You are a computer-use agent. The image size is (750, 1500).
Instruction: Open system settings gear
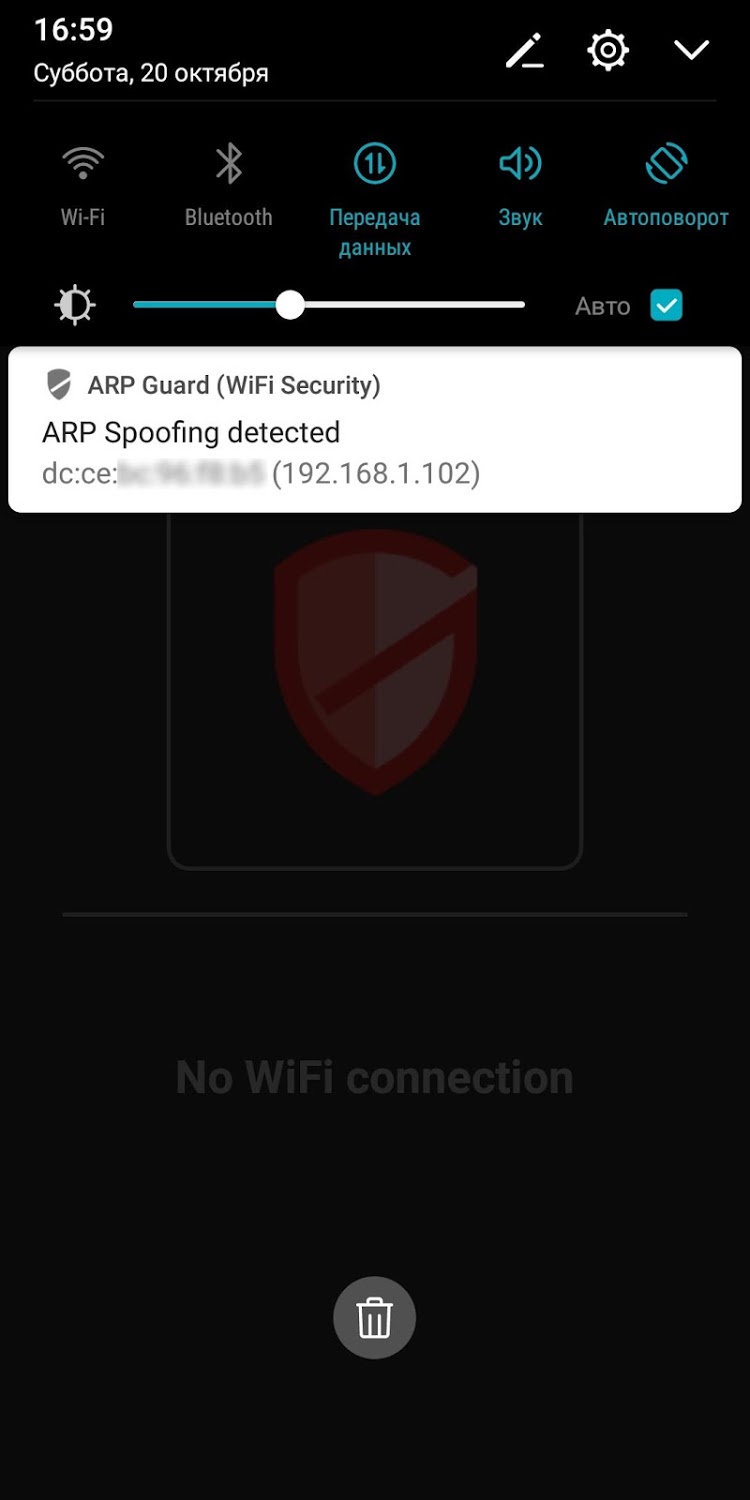[607, 50]
